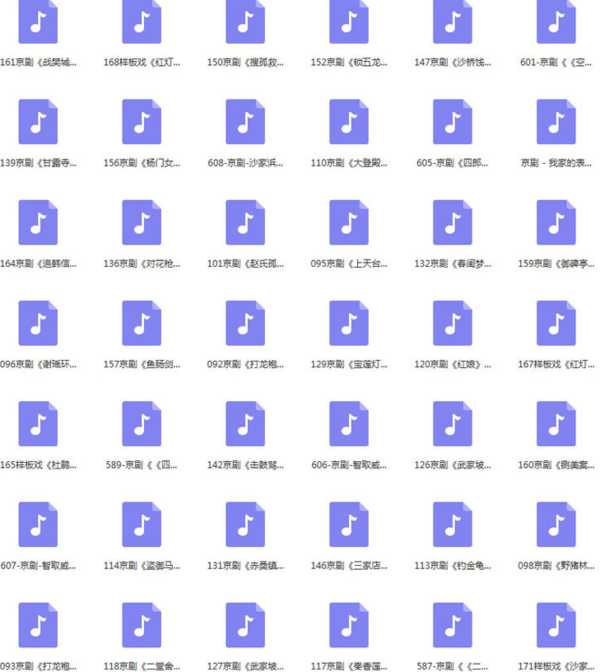The image size is (600, 672).
Task: Open file 126京剧《武家坡
Action: pos(453,423)
